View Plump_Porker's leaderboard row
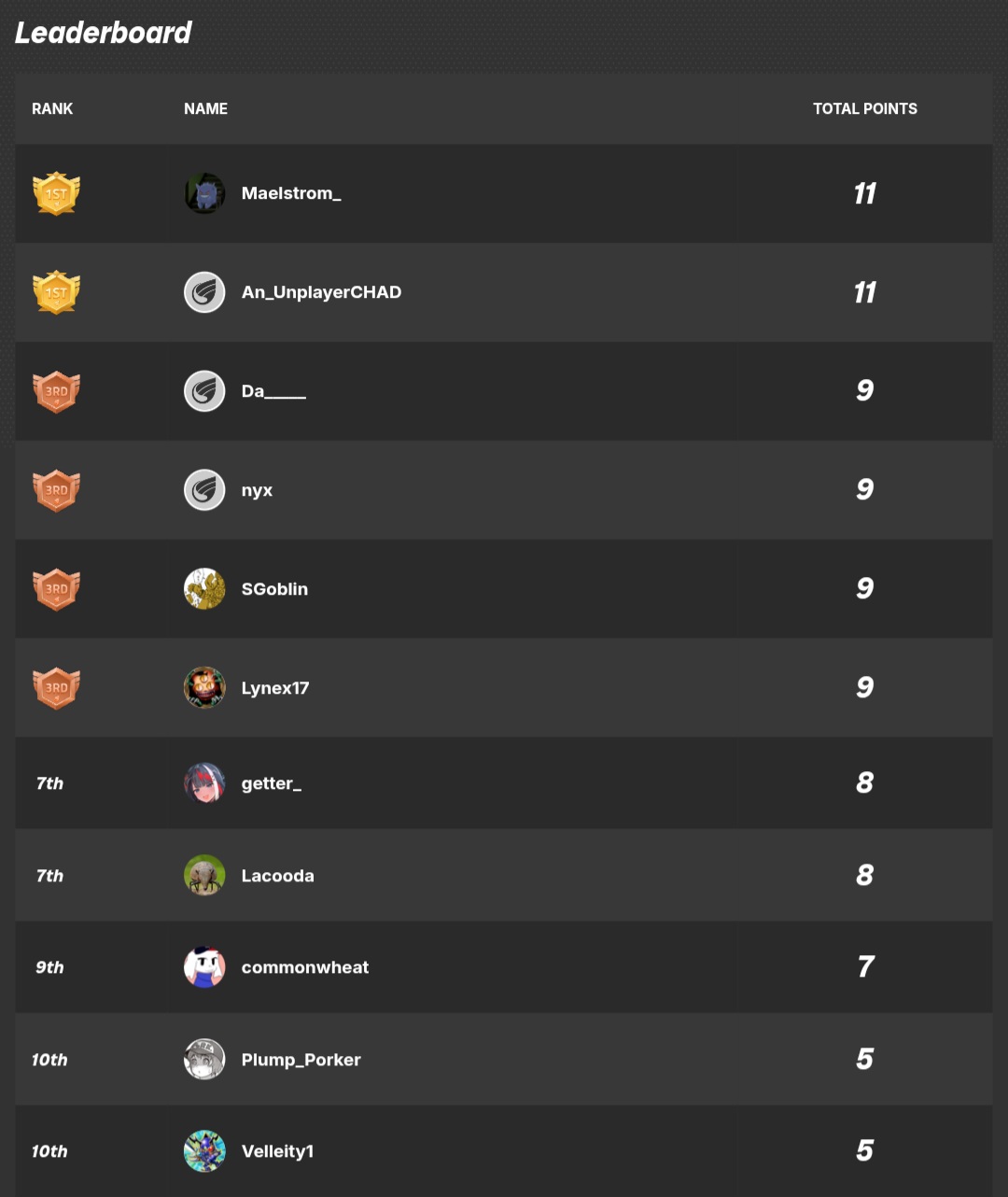The width and height of the screenshot is (1008, 1197). click(x=504, y=1060)
